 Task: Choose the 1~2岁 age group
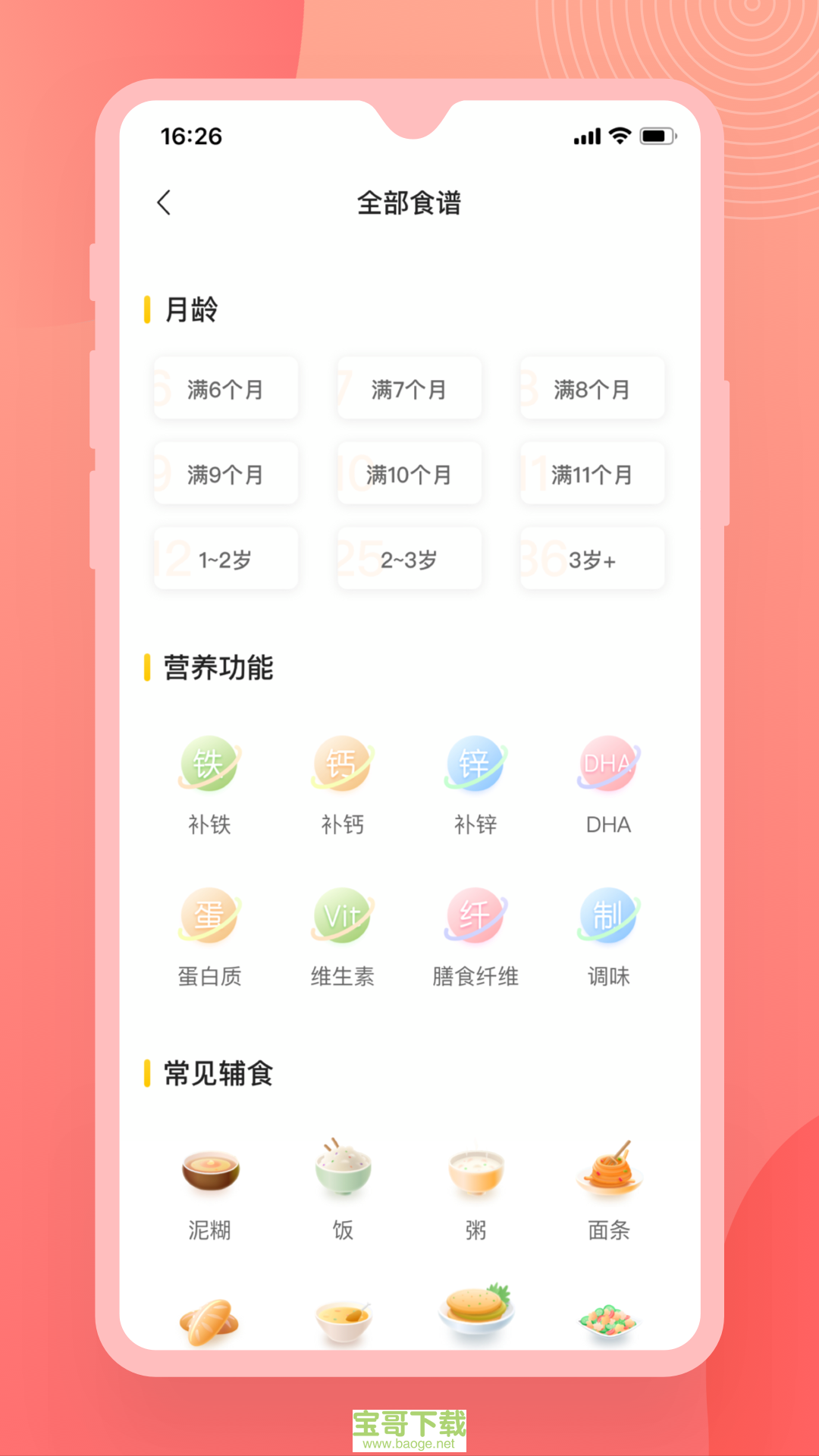pyautogui.click(x=225, y=558)
